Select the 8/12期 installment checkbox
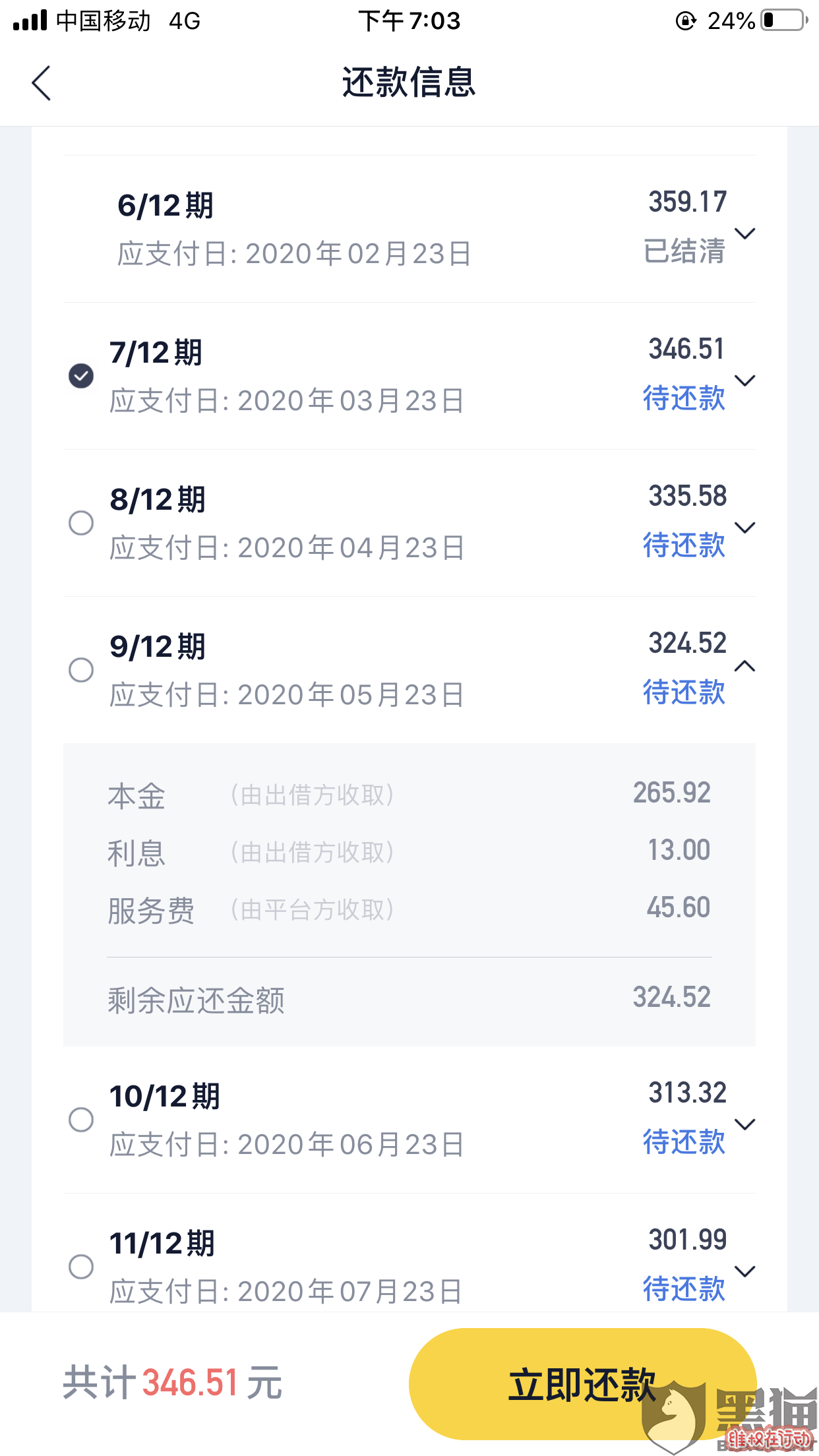 [x=81, y=523]
